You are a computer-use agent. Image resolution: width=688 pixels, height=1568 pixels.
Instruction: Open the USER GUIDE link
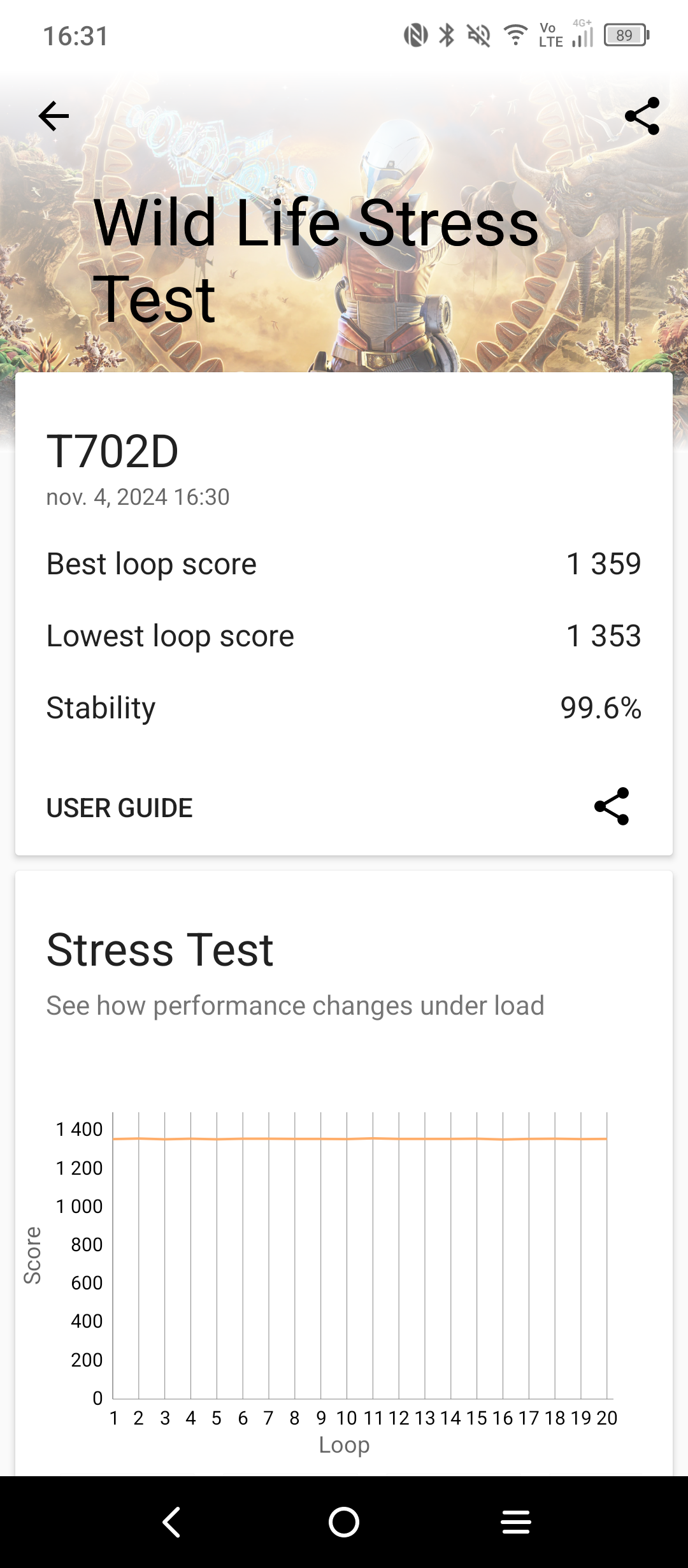tap(119, 808)
